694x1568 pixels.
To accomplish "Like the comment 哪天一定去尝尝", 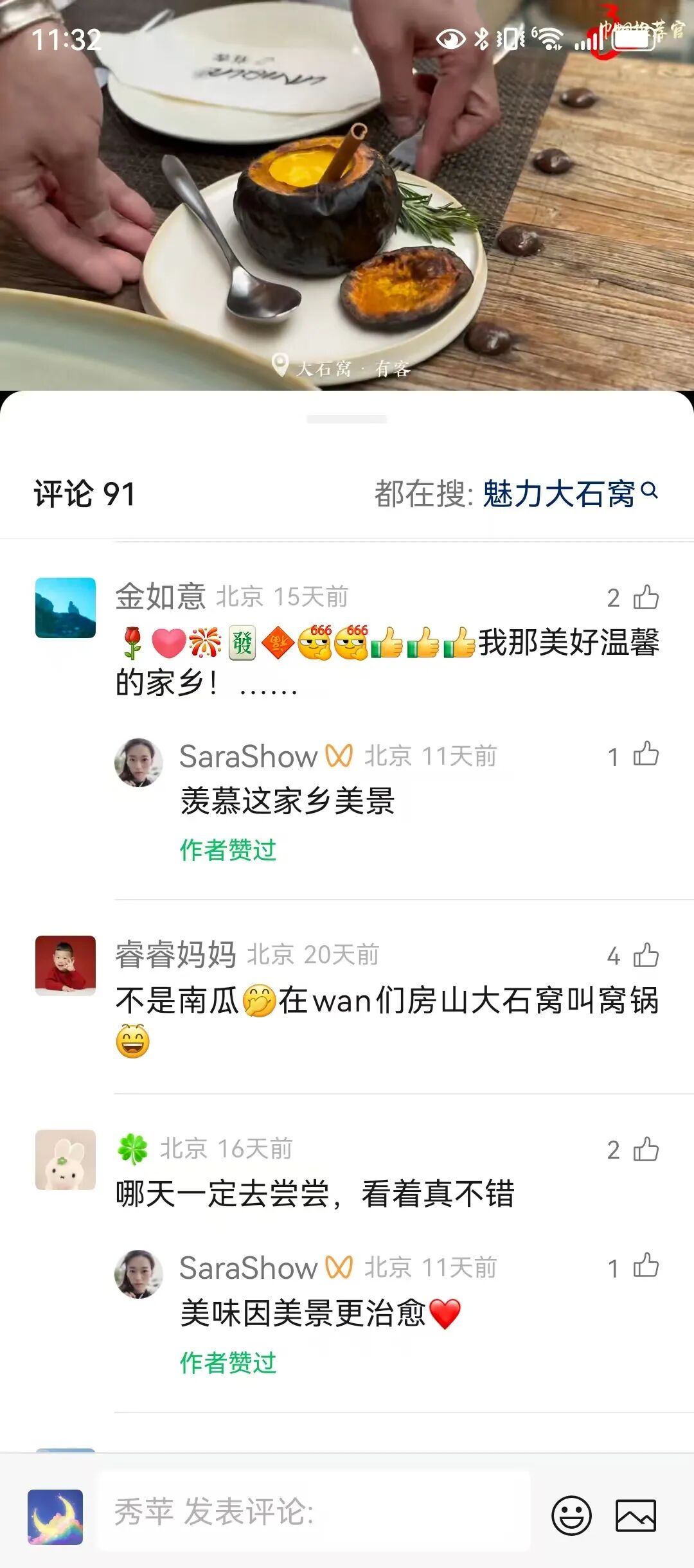I will 645,1149.
